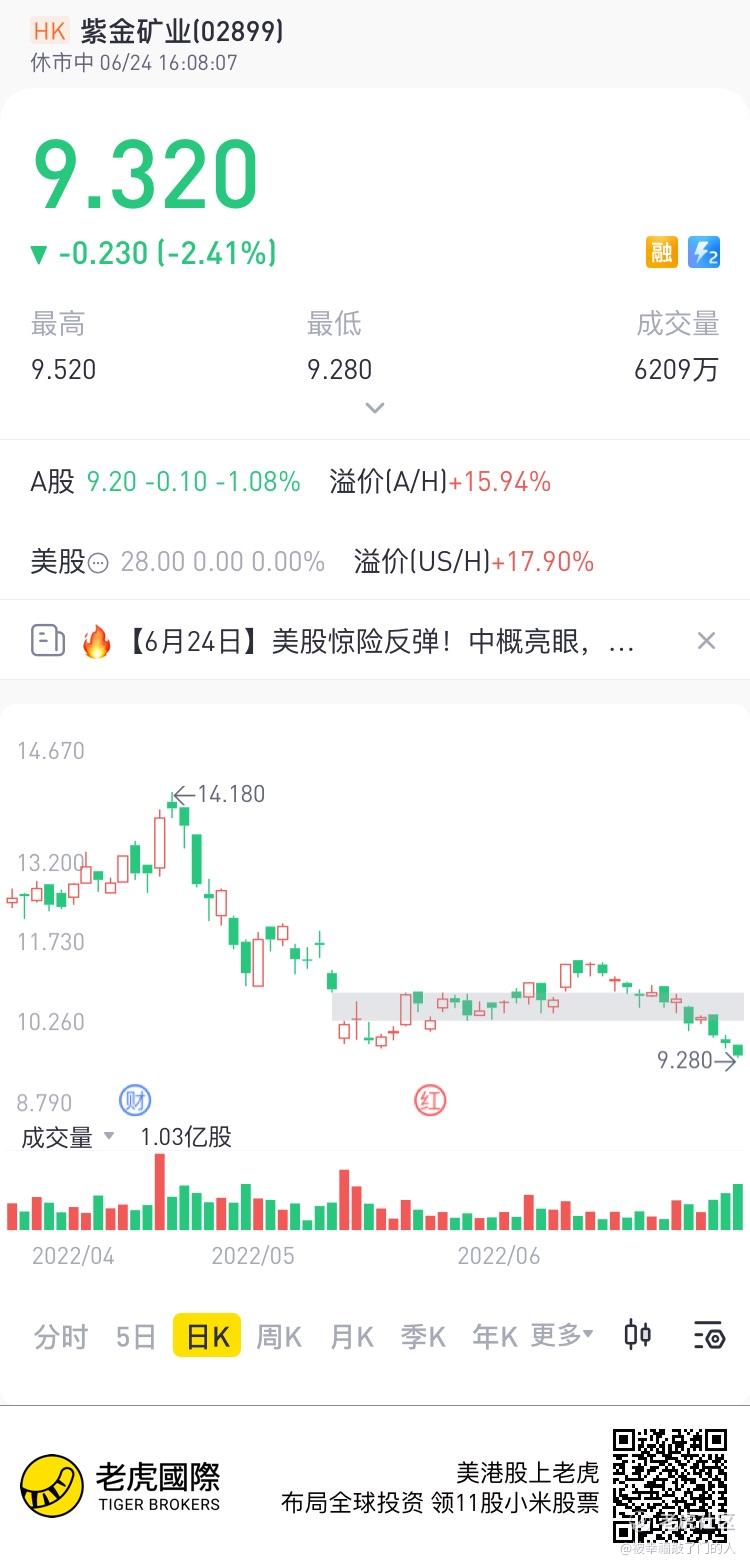
Task: Switch to the 年K chart tab
Action: coord(495,1336)
